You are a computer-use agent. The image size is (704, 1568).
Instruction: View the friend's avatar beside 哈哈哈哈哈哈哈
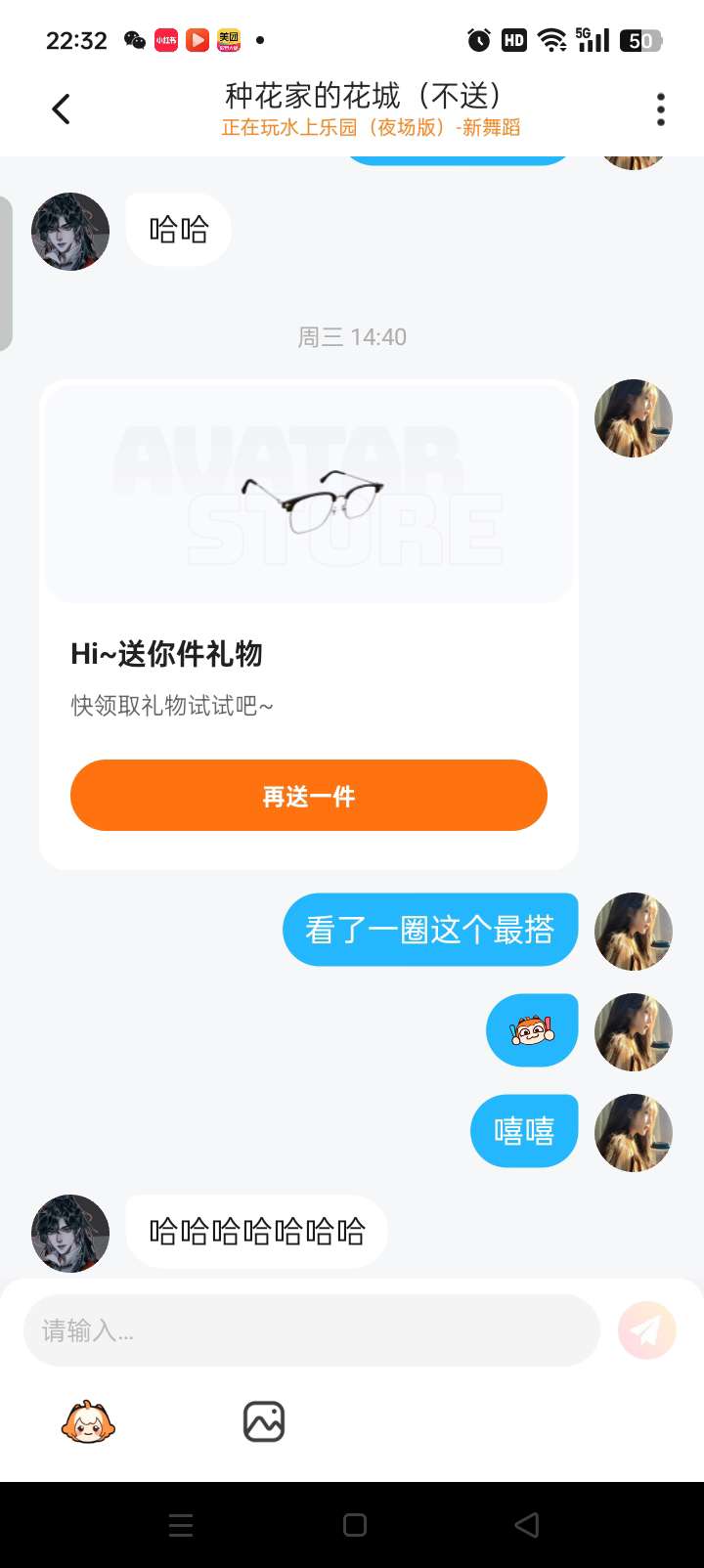[x=70, y=1233]
